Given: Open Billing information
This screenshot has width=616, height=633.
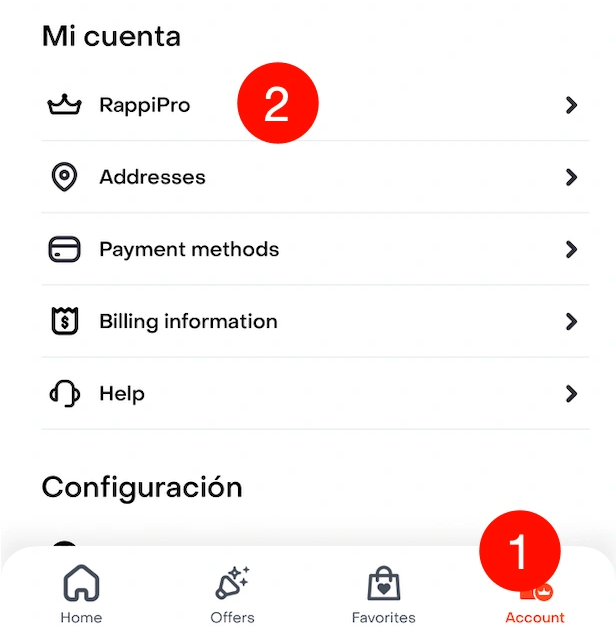Looking at the screenshot, I should [188, 321].
